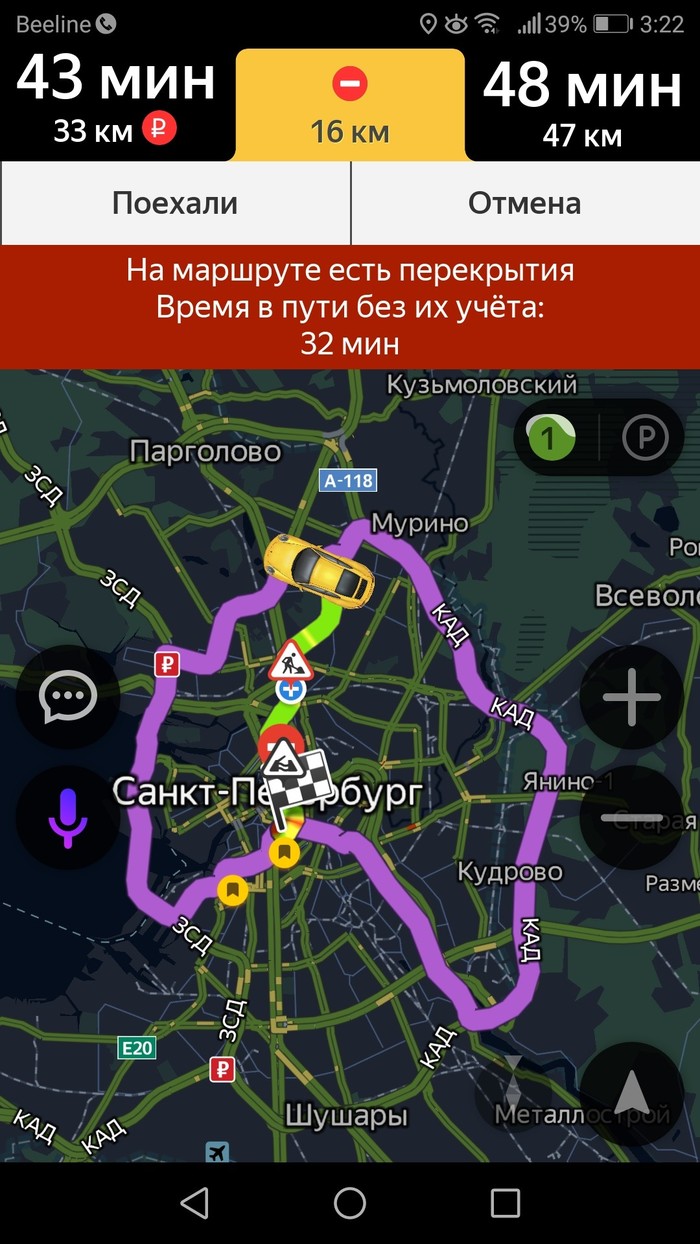The image size is (700, 1244).
Task: Zoom out of the map
Action: (x=631, y=817)
